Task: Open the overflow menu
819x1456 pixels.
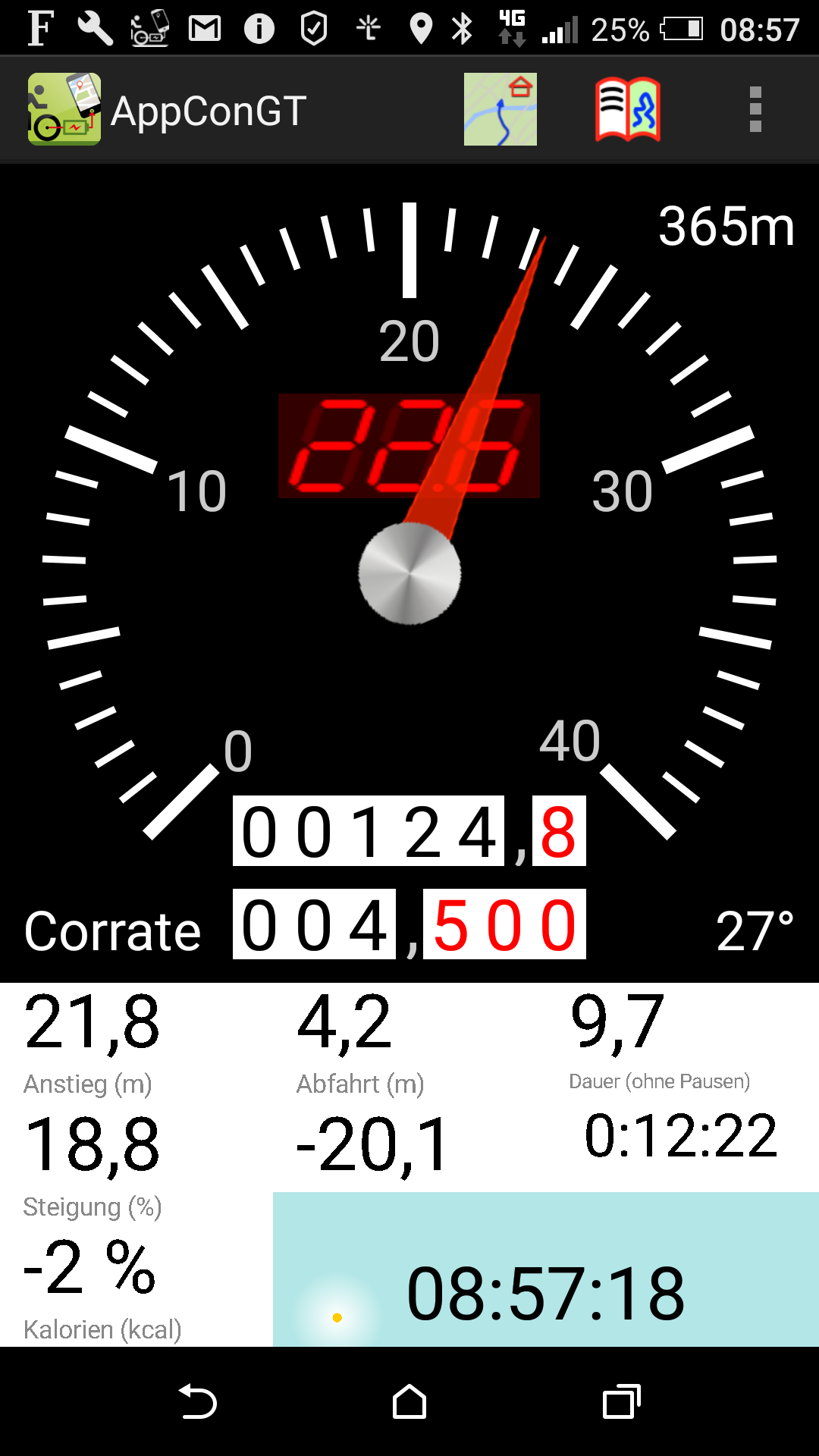Action: coord(755,109)
